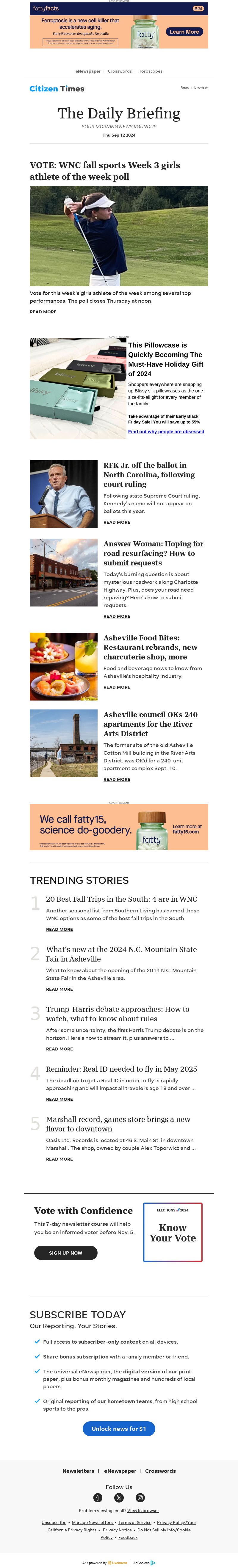
Task: Open the X (Twitter) icon under Follow Us
Action: tap(119, 1497)
